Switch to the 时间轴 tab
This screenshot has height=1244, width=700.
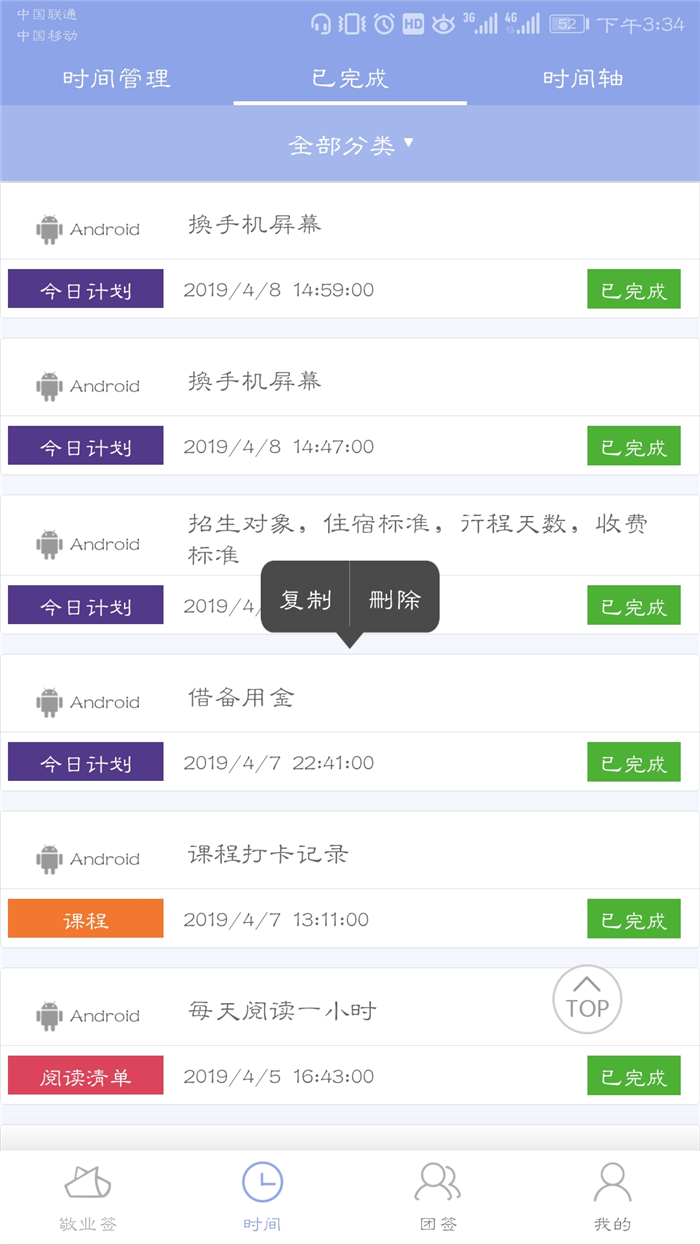pos(583,78)
